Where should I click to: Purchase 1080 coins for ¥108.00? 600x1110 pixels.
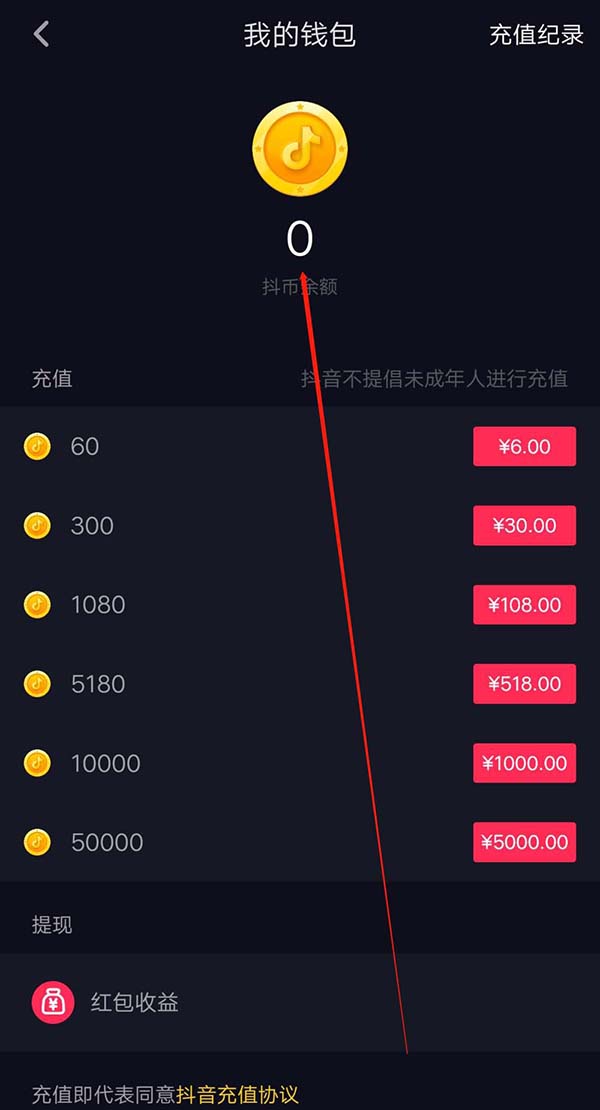(x=524, y=605)
